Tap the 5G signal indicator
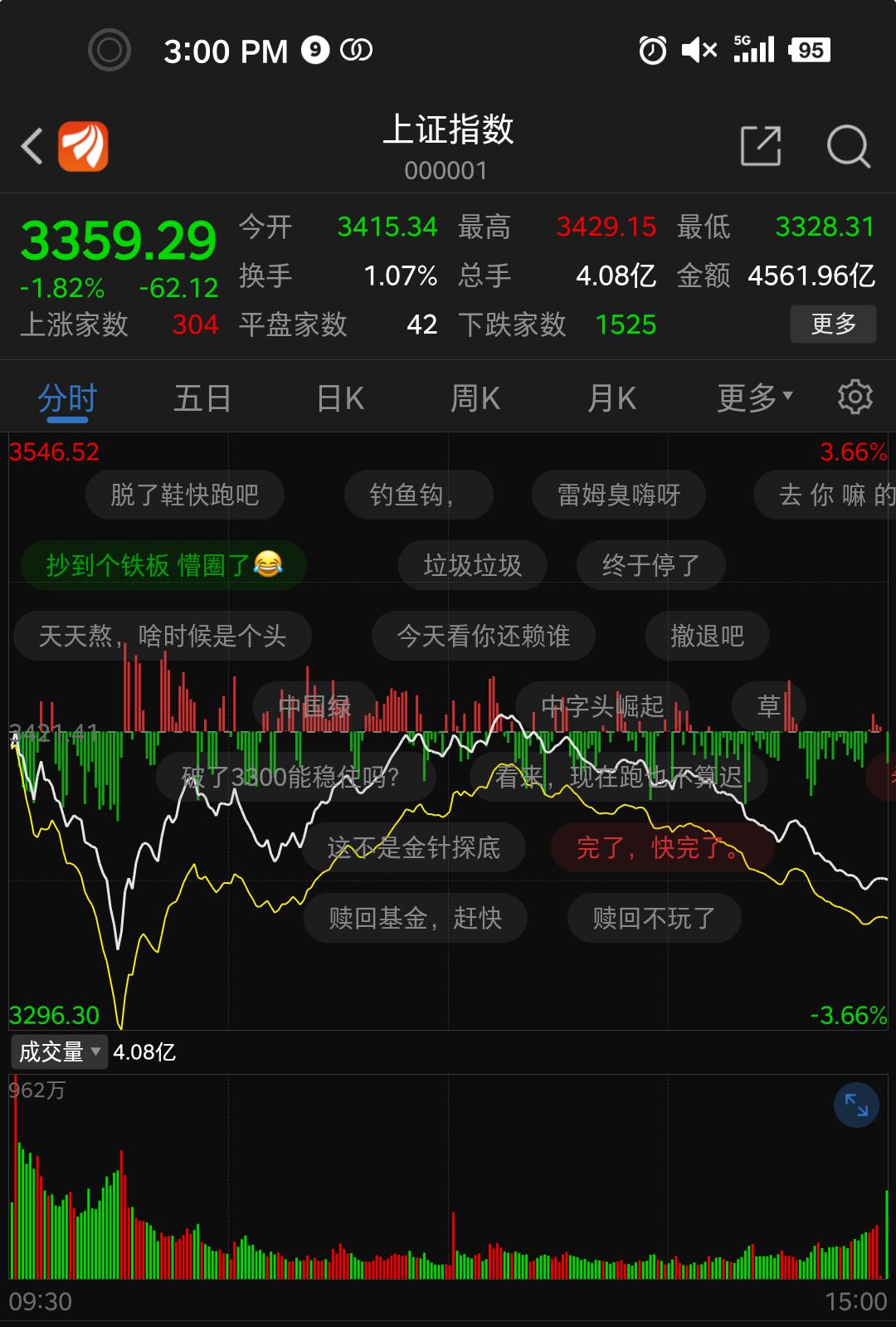This screenshot has width=896, height=1327. point(753,49)
